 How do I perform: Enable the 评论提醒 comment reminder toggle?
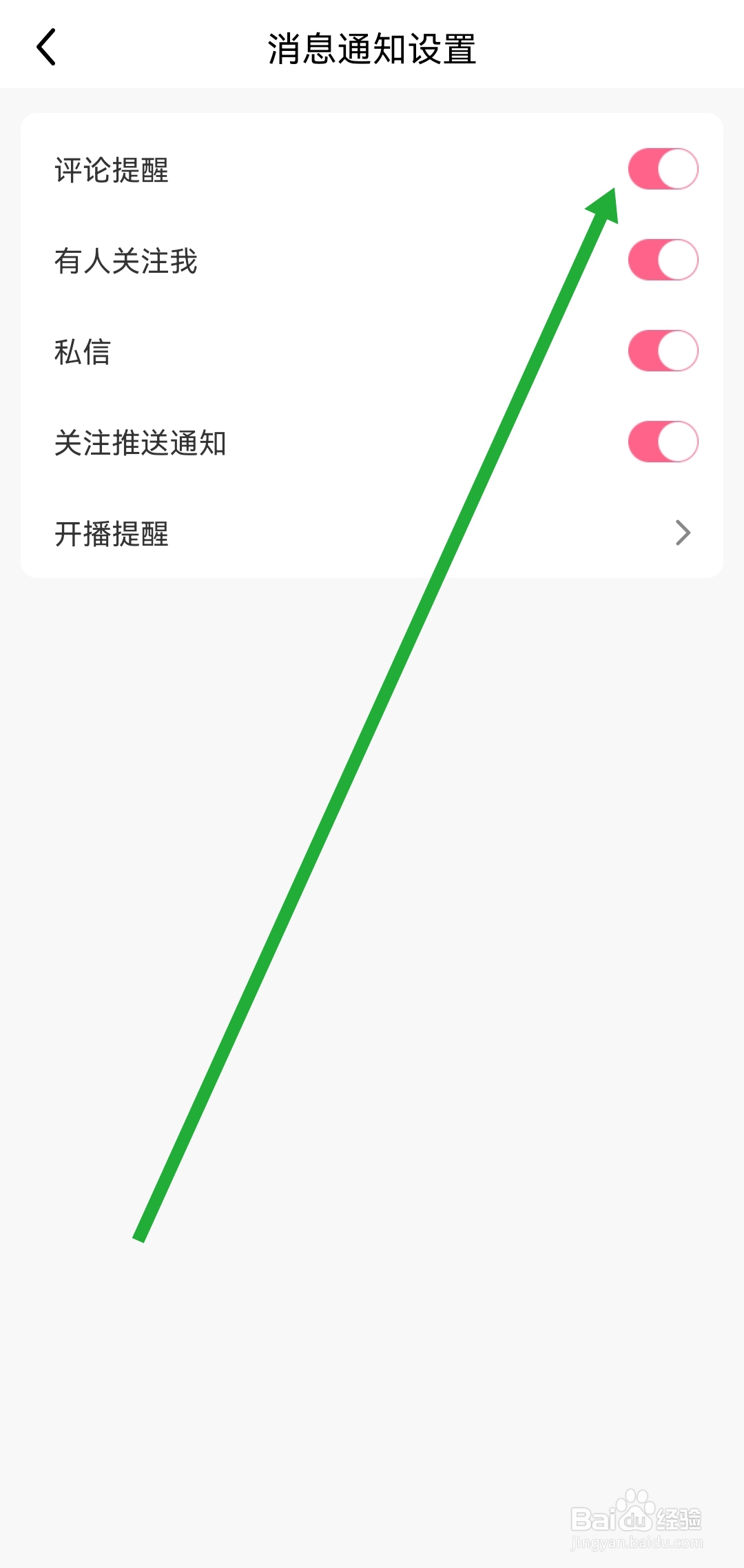[x=663, y=167]
